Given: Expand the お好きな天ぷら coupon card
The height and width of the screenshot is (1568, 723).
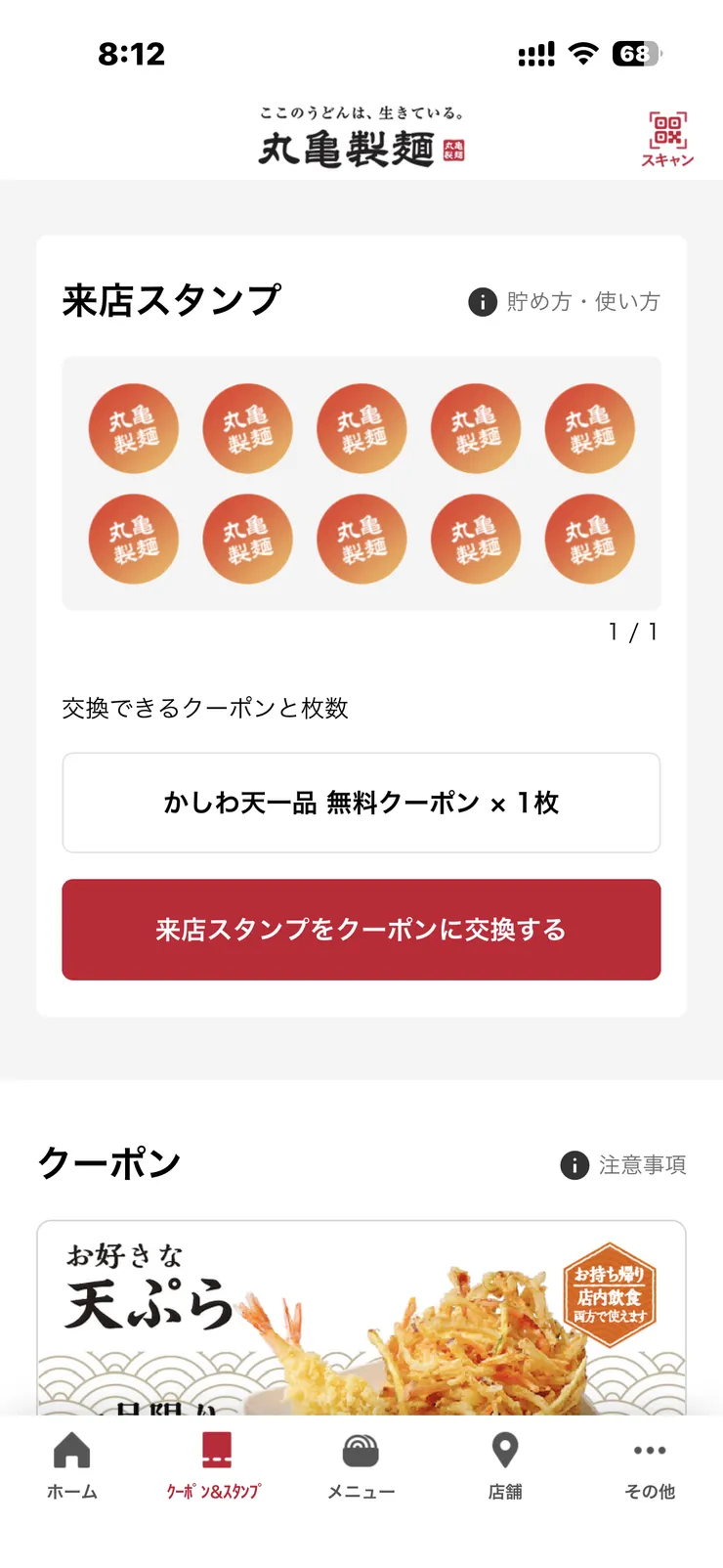Looking at the screenshot, I should pyautogui.click(x=361, y=1320).
